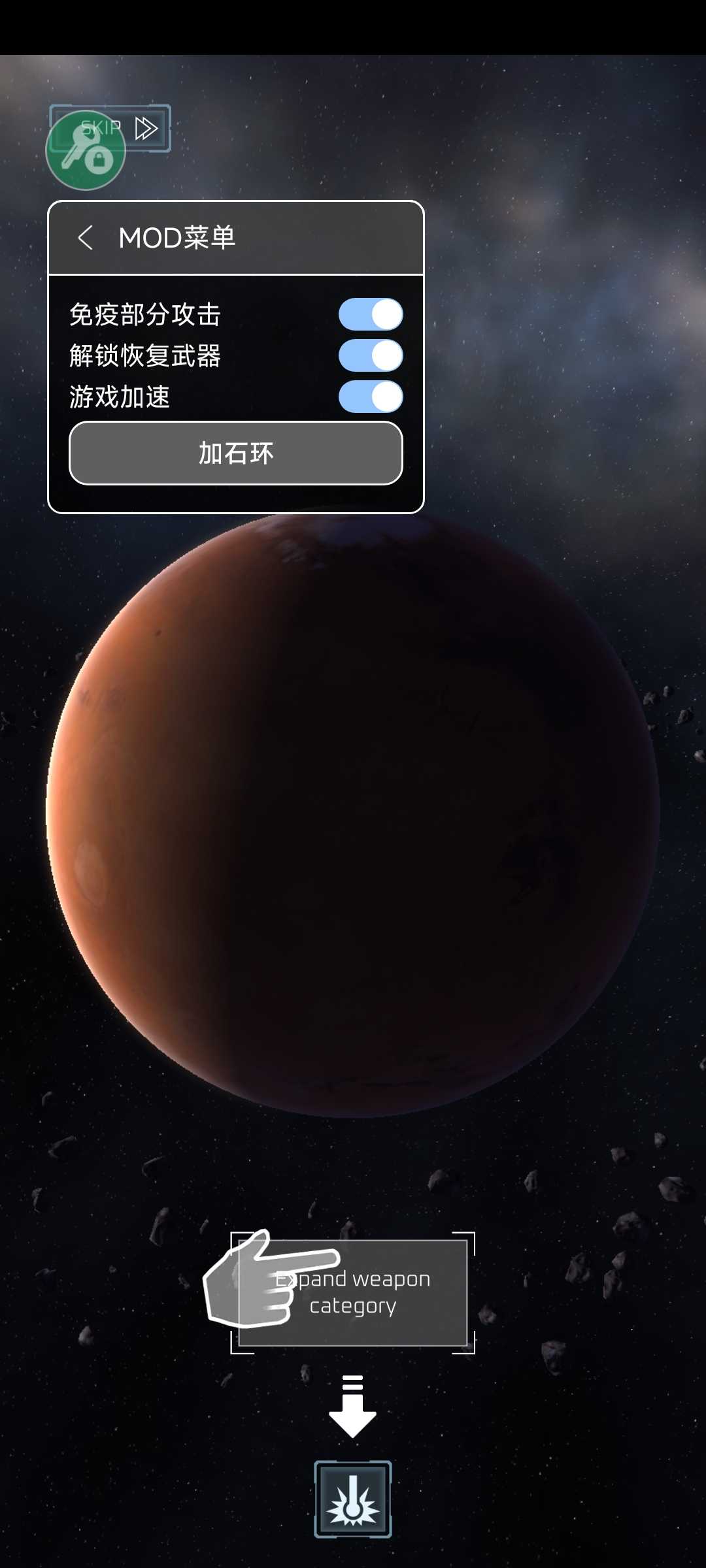This screenshot has height=1568, width=706.
Task: Turn off the 游戏加速 switch
Action: click(371, 397)
